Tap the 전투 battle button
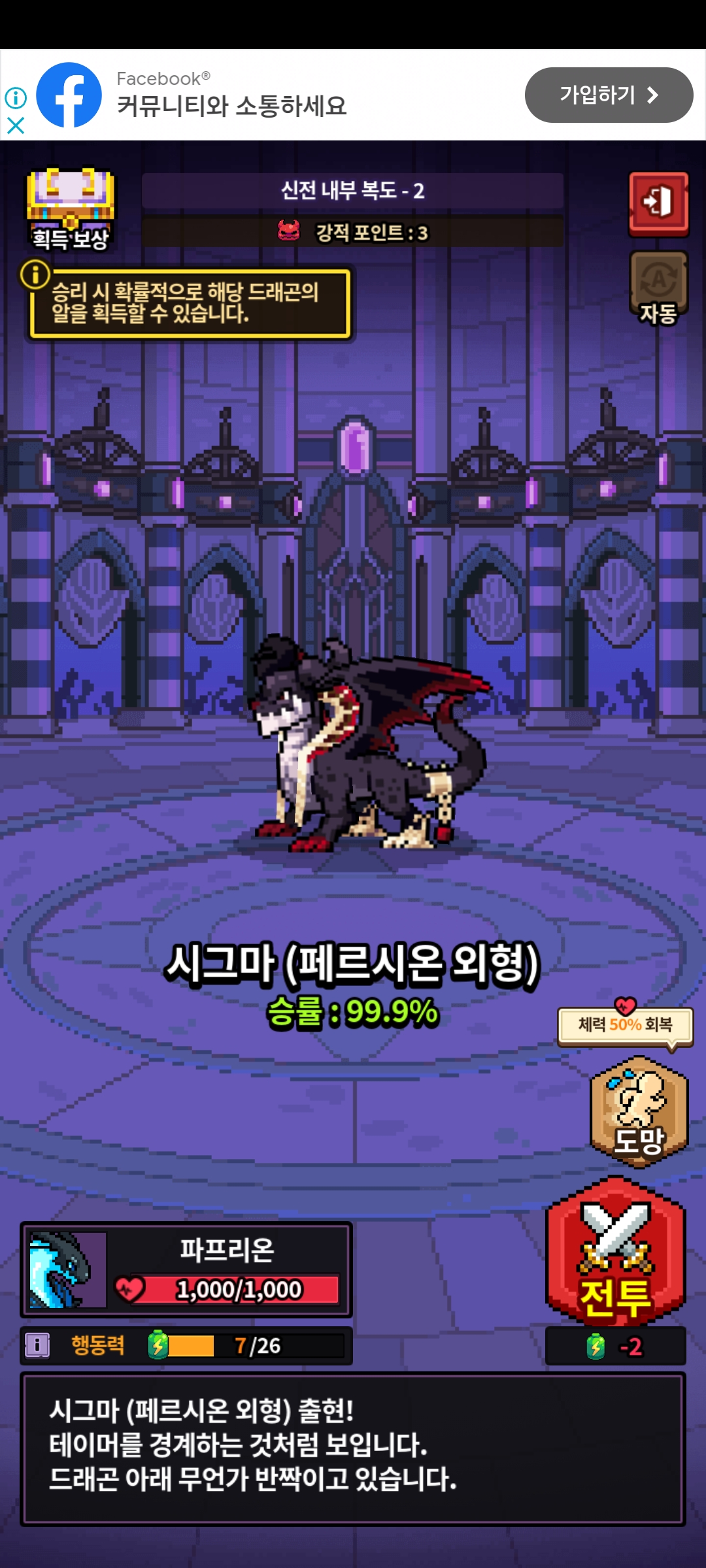 (615, 1251)
